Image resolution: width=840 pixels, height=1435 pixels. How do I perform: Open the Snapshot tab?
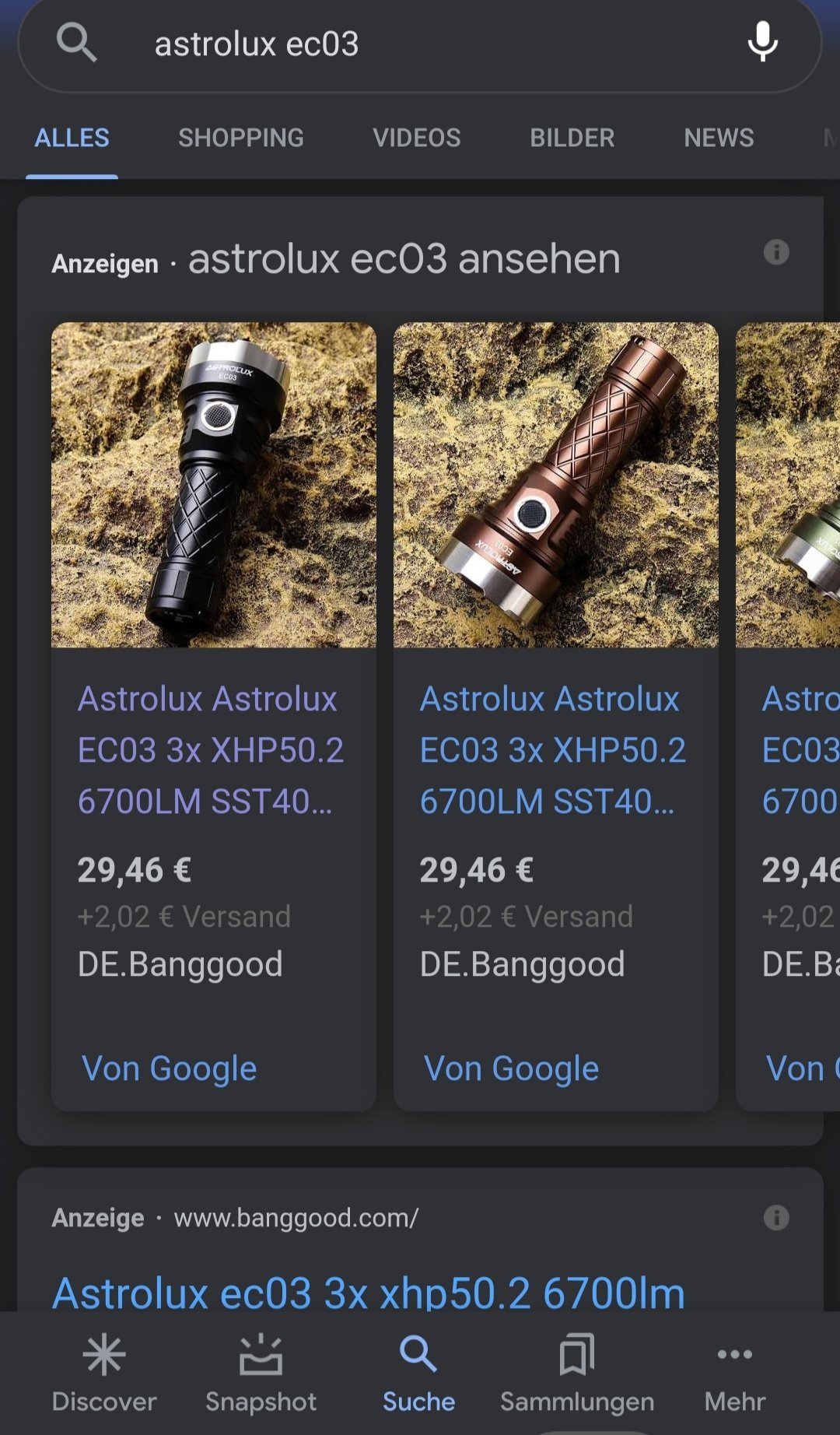click(x=261, y=1373)
